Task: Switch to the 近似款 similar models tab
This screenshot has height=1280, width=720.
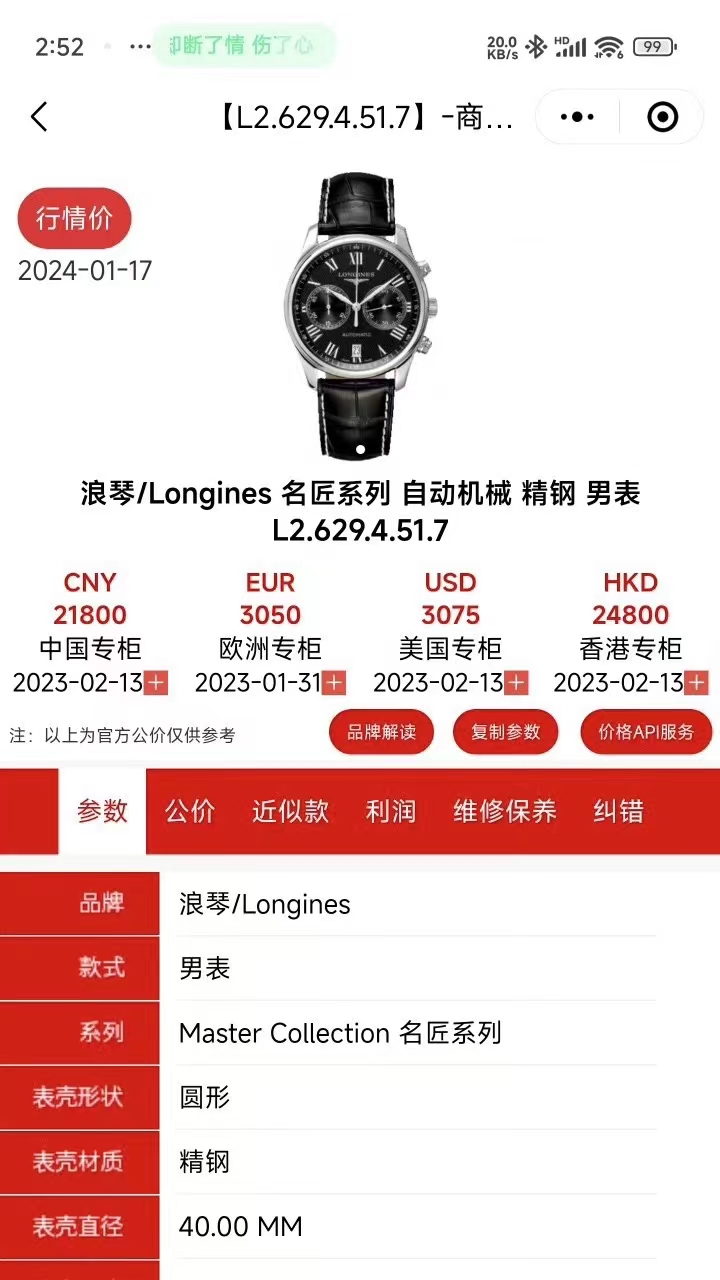Action: [x=290, y=811]
